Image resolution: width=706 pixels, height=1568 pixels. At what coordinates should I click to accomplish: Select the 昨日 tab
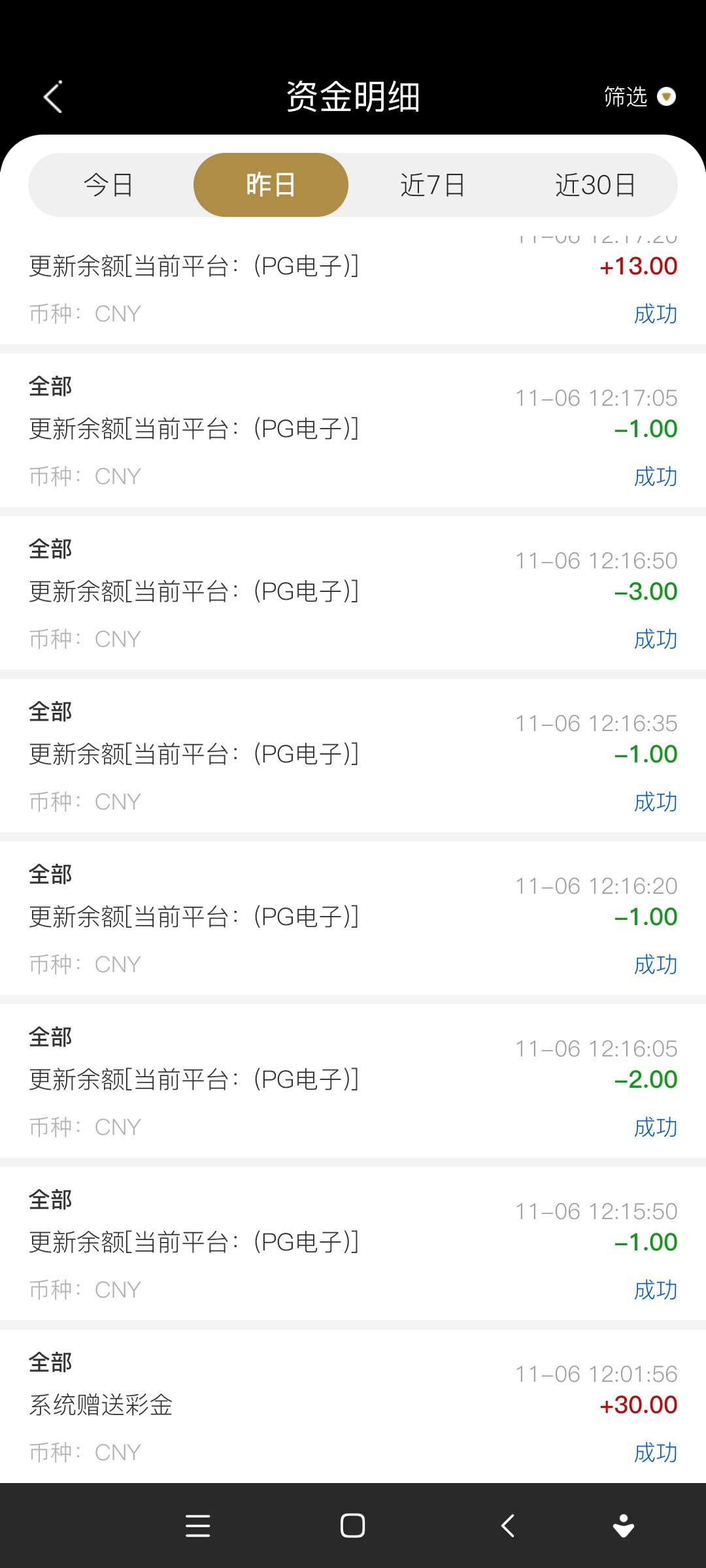pos(271,185)
